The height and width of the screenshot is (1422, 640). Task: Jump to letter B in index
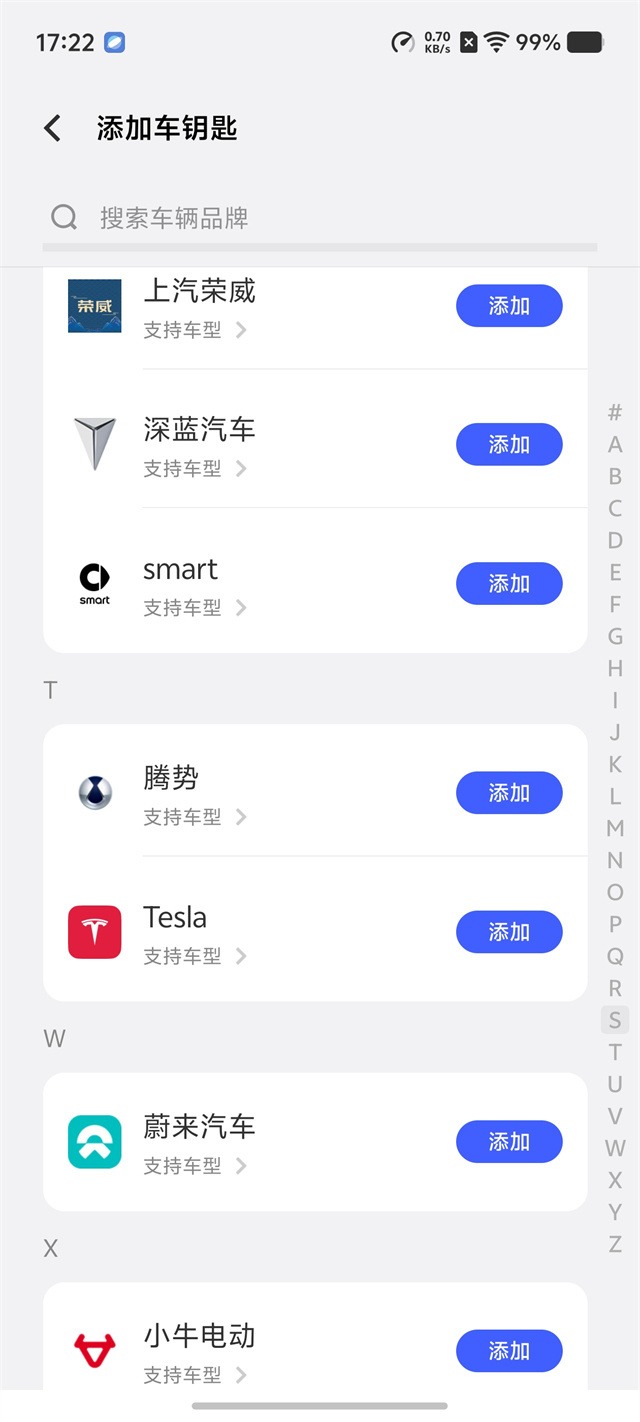click(x=615, y=476)
